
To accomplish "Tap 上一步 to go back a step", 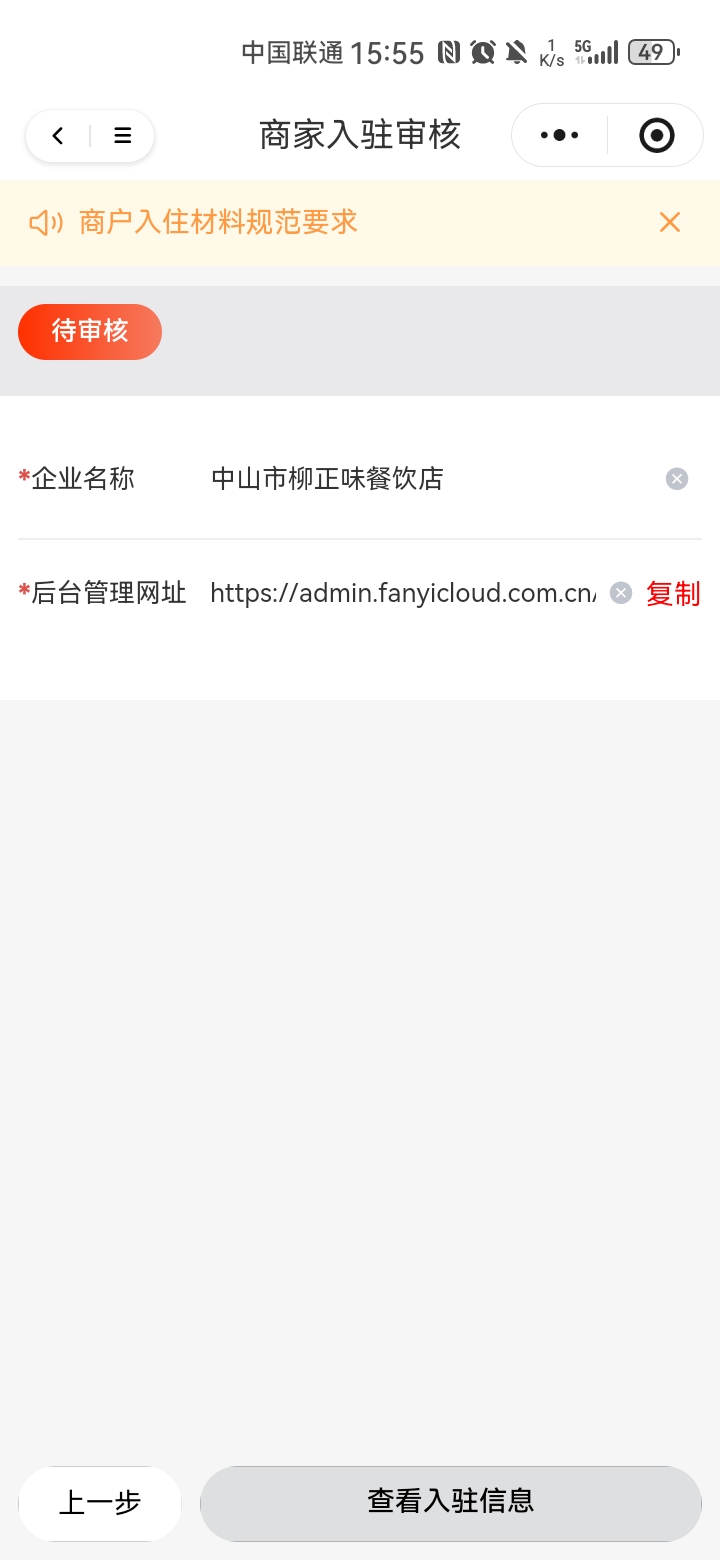I will (x=99, y=1503).
